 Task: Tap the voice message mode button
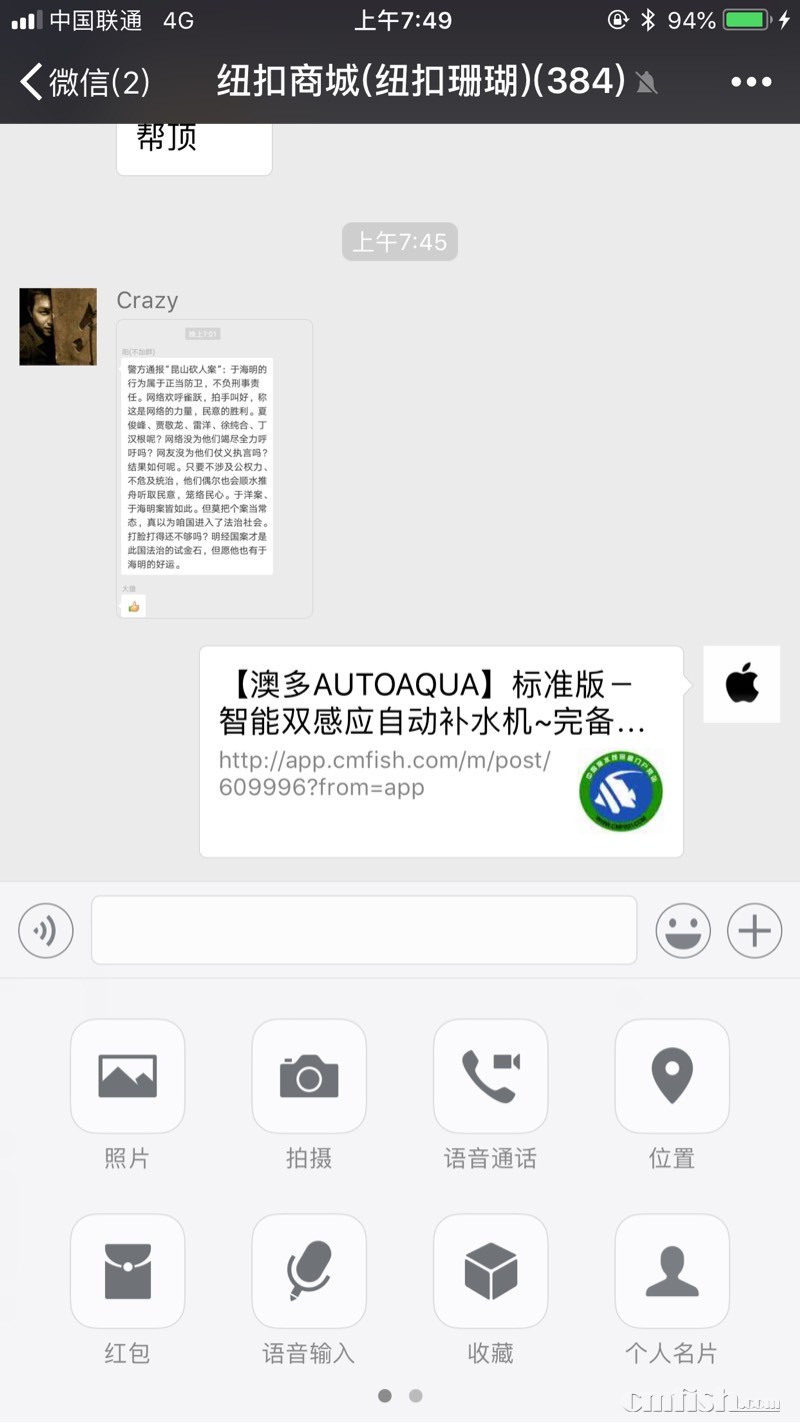tap(46, 930)
